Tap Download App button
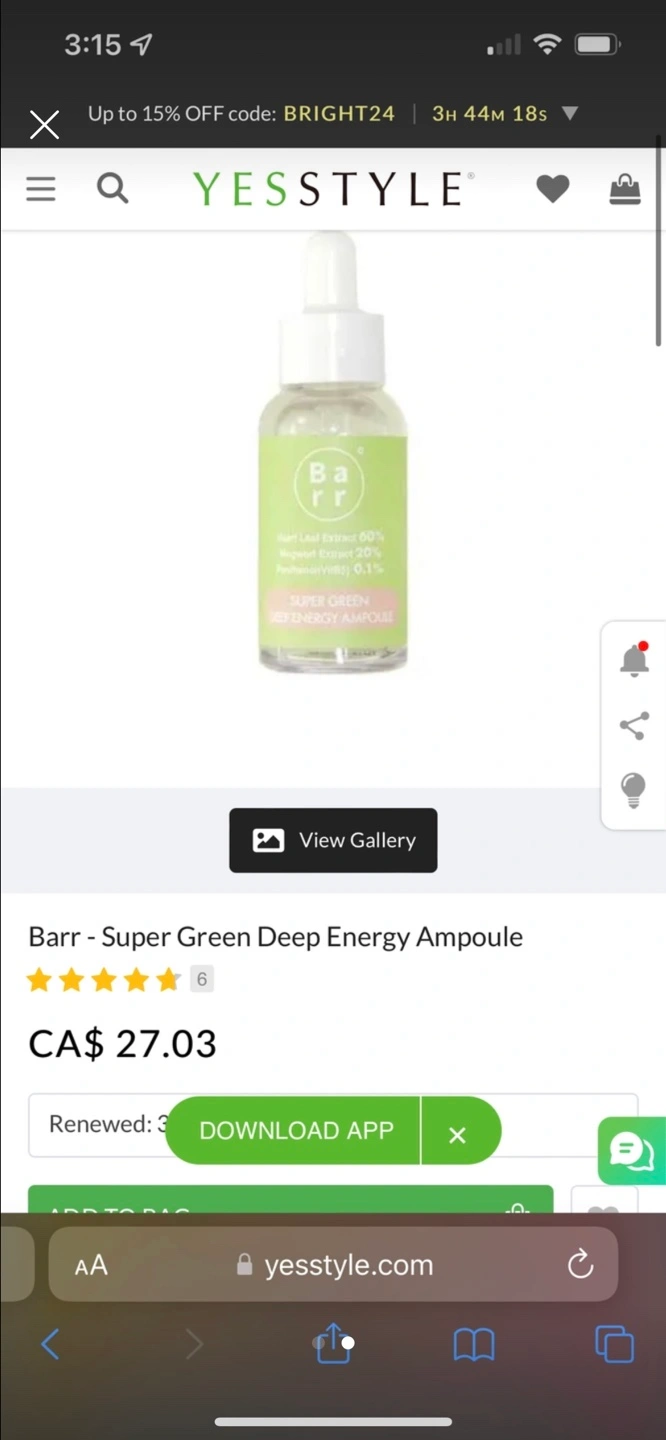Screen dimensions: 666x1440 pyautogui.click(x=294, y=1130)
